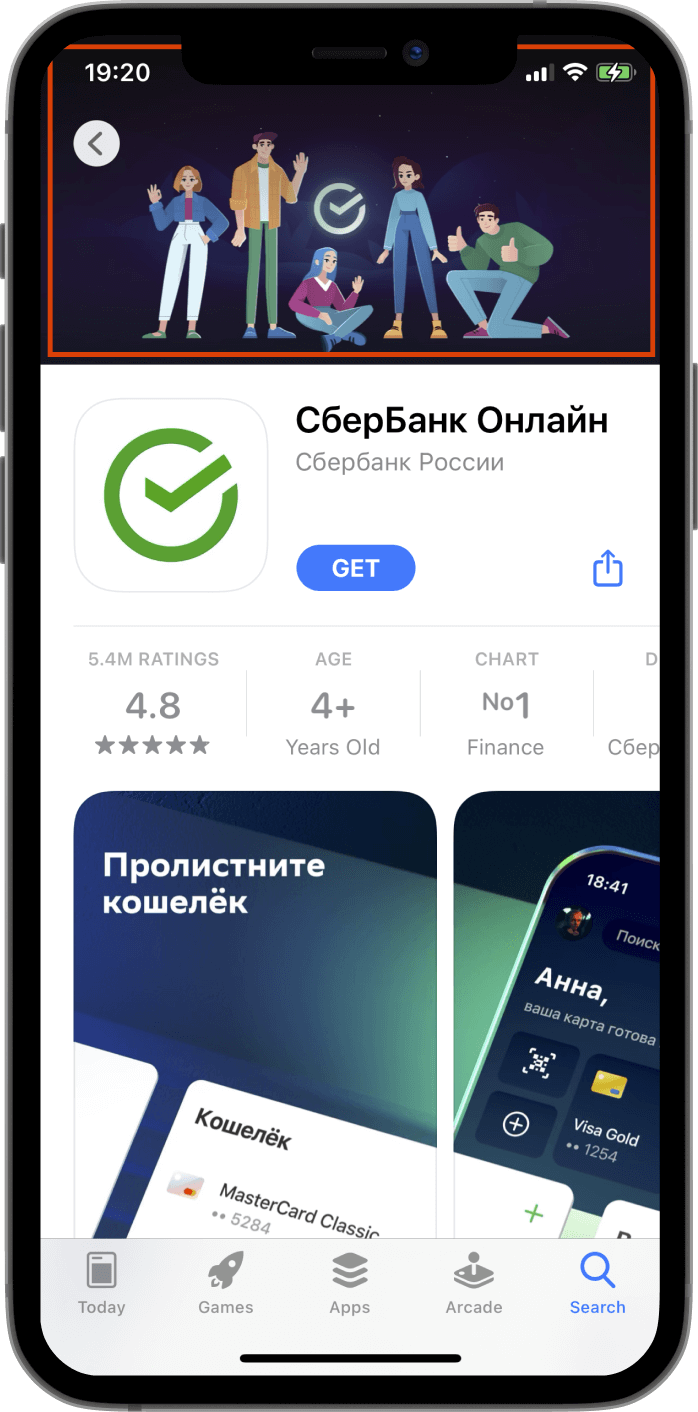The height and width of the screenshot is (1412, 698).
Task: View the 5.4M ratings and reviews
Action: [153, 705]
